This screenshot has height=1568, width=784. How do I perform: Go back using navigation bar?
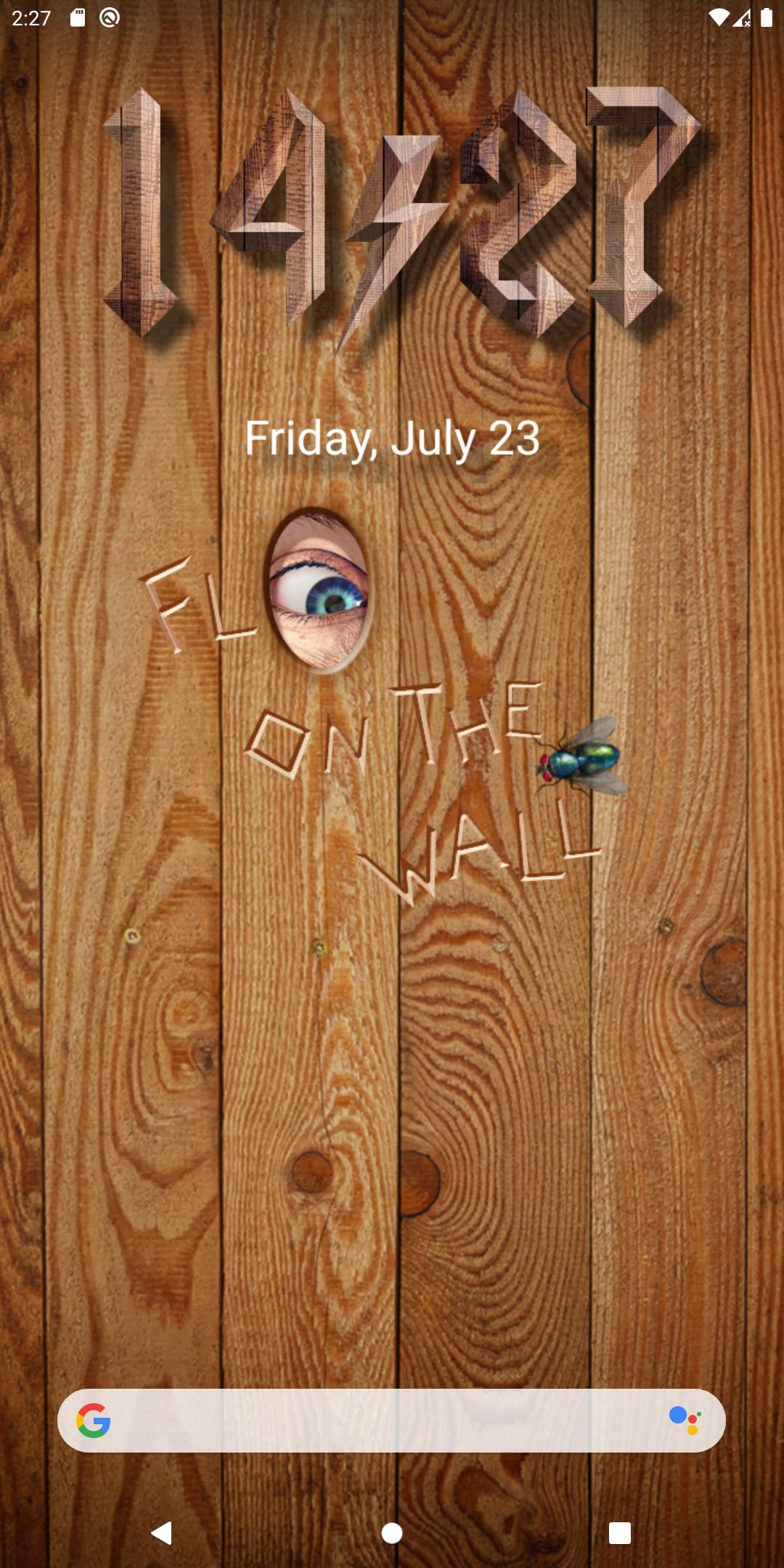[161, 1532]
